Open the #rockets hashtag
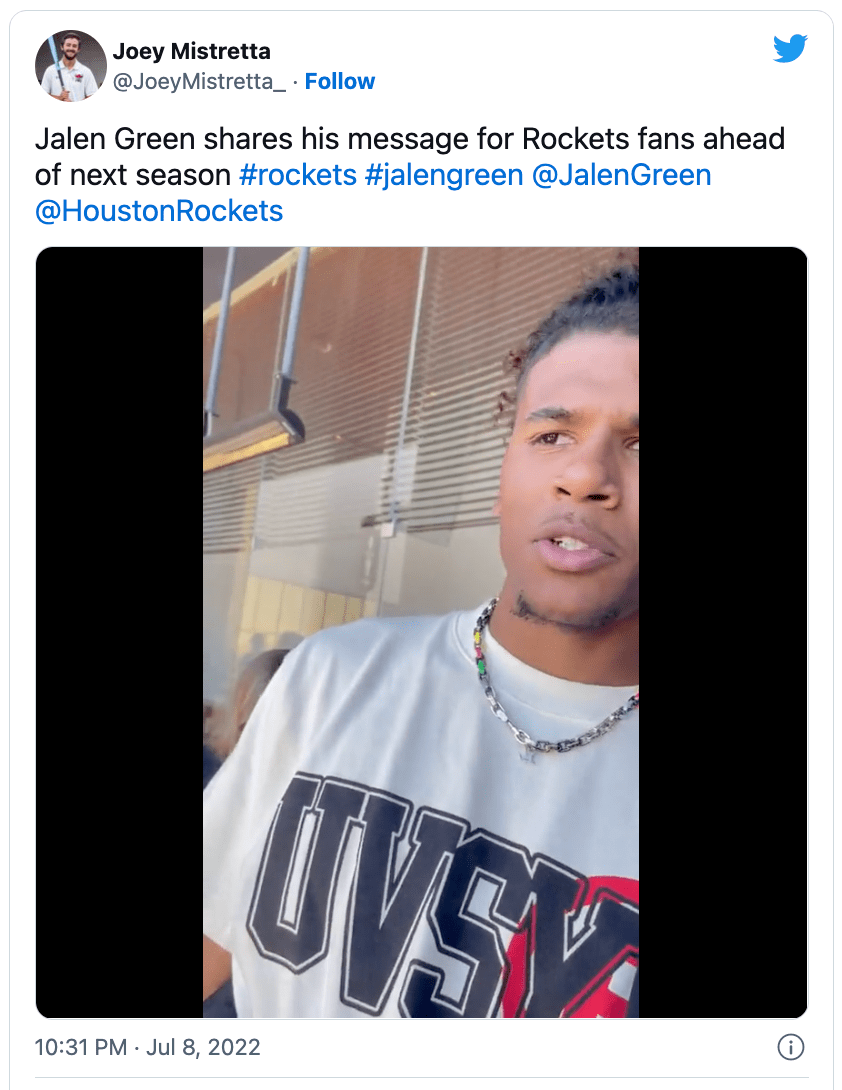Image resolution: width=842 pixels, height=1090 pixels. click(x=298, y=175)
